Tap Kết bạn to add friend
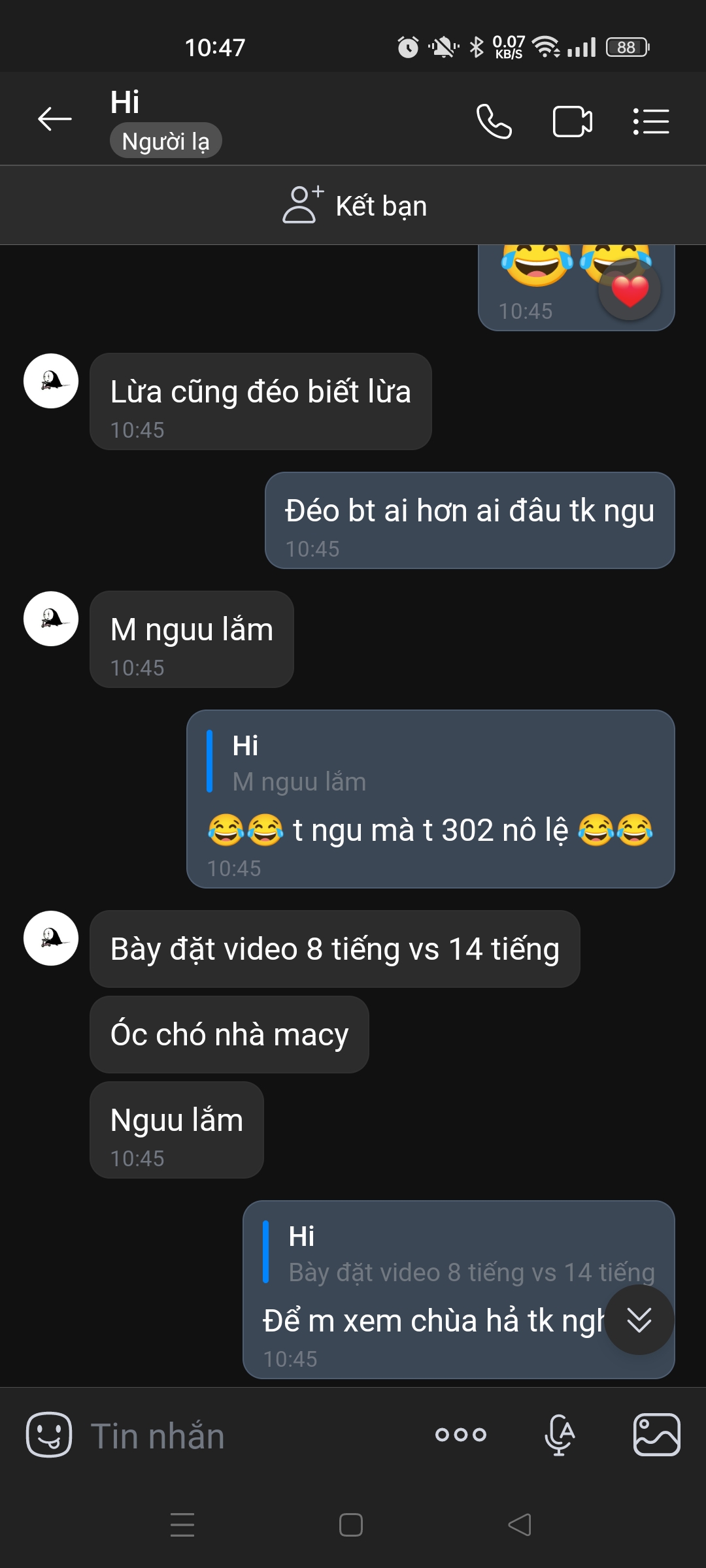Image resolution: width=706 pixels, height=1568 pixels. [354, 206]
